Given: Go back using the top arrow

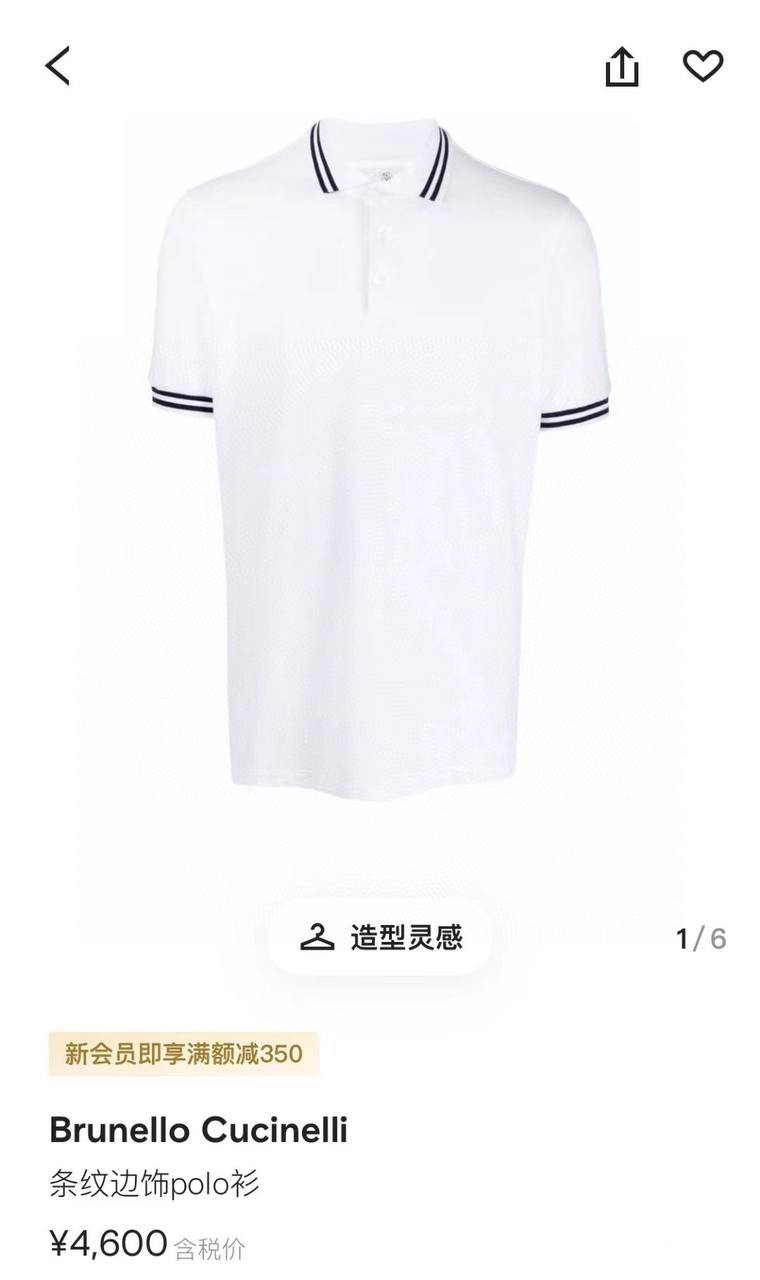Looking at the screenshot, I should (x=58, y=66).
